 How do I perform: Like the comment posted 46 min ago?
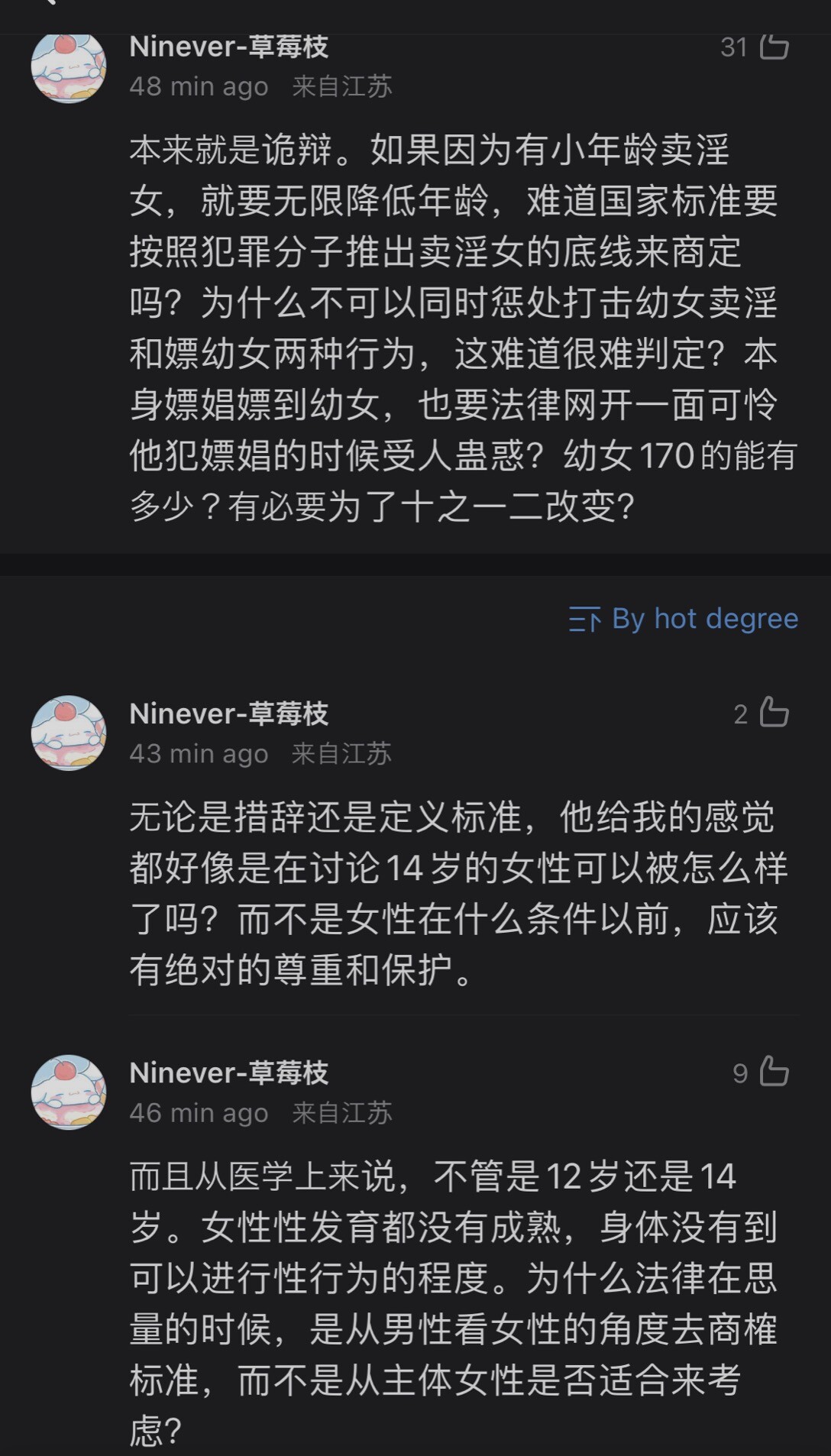point(774,1072)
